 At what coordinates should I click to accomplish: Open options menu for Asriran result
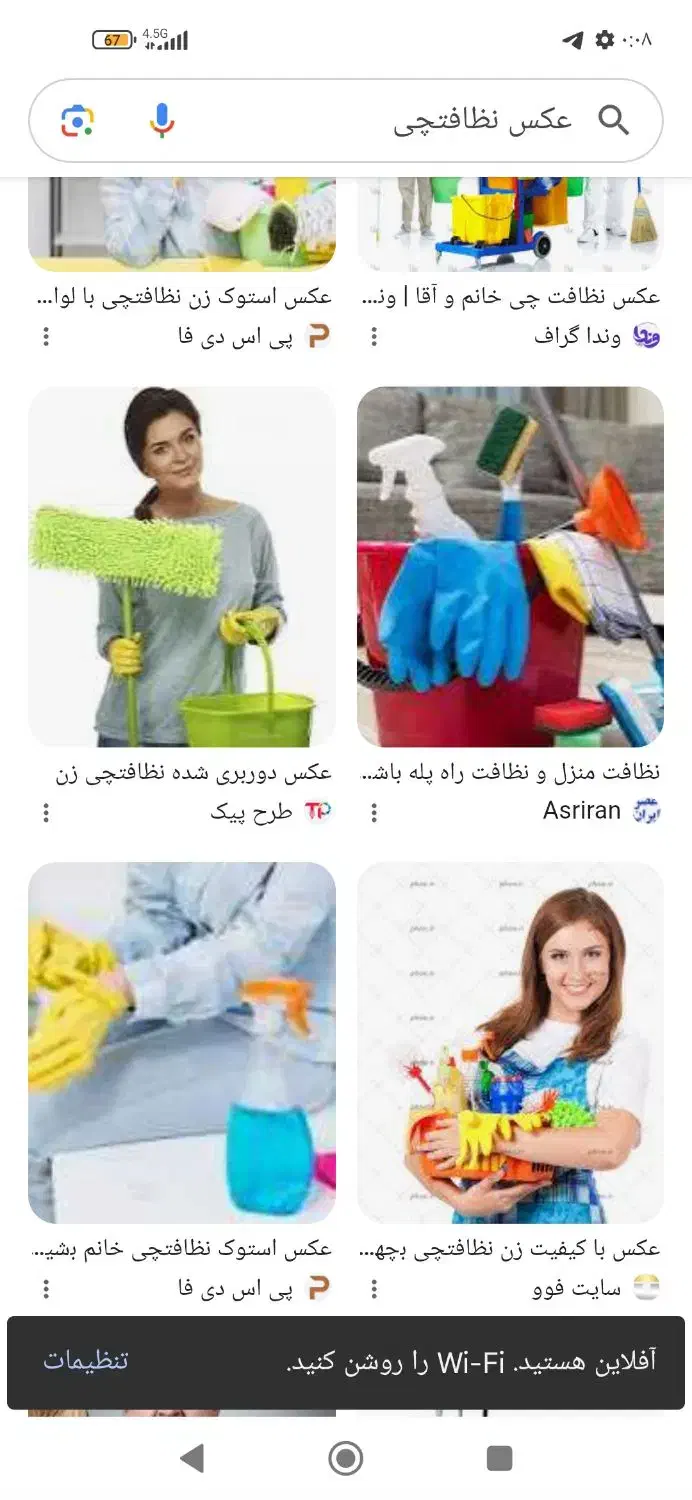374,813
